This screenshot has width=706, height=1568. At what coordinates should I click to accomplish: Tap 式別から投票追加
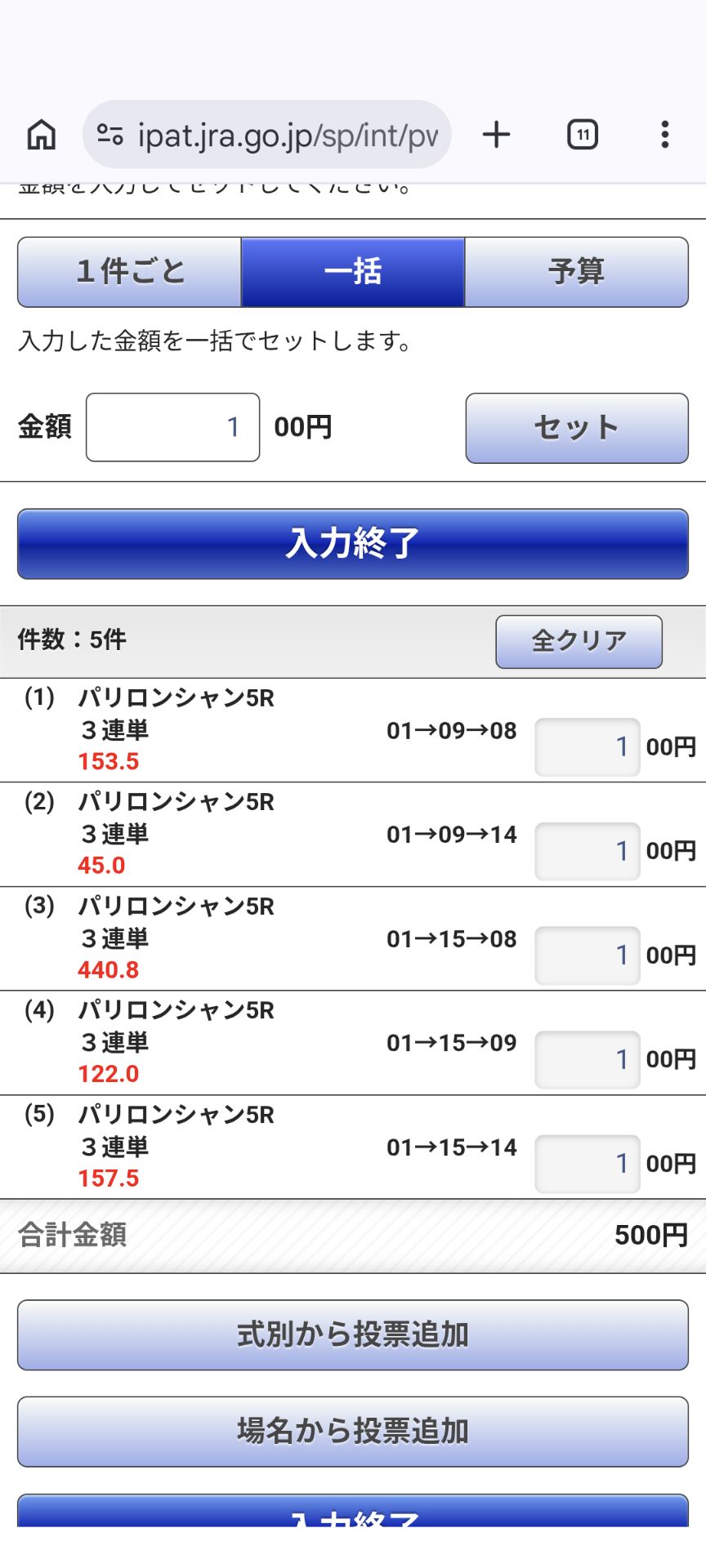point(353,1335)
